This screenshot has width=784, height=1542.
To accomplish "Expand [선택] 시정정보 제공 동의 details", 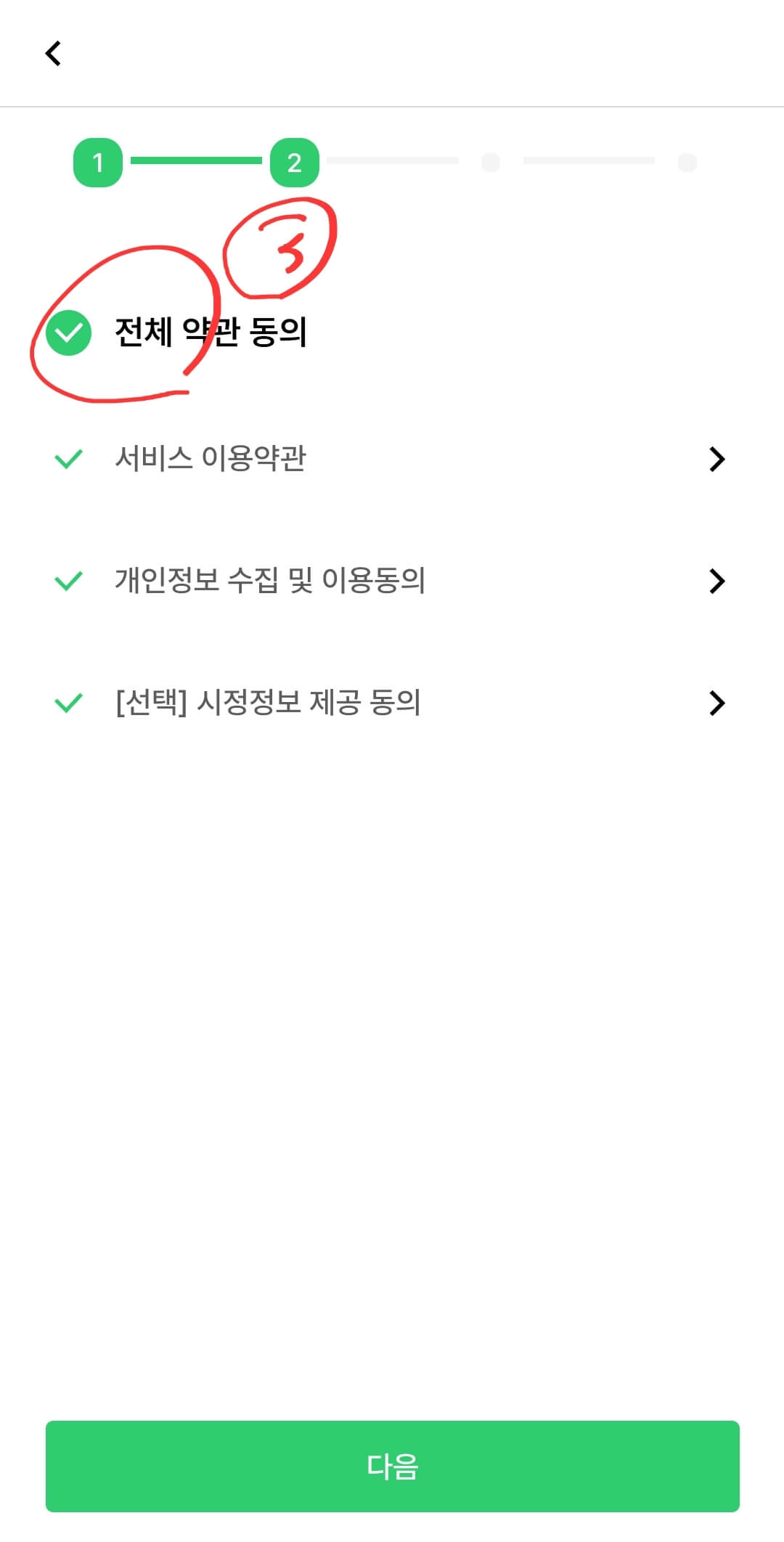I will [718, 702].
